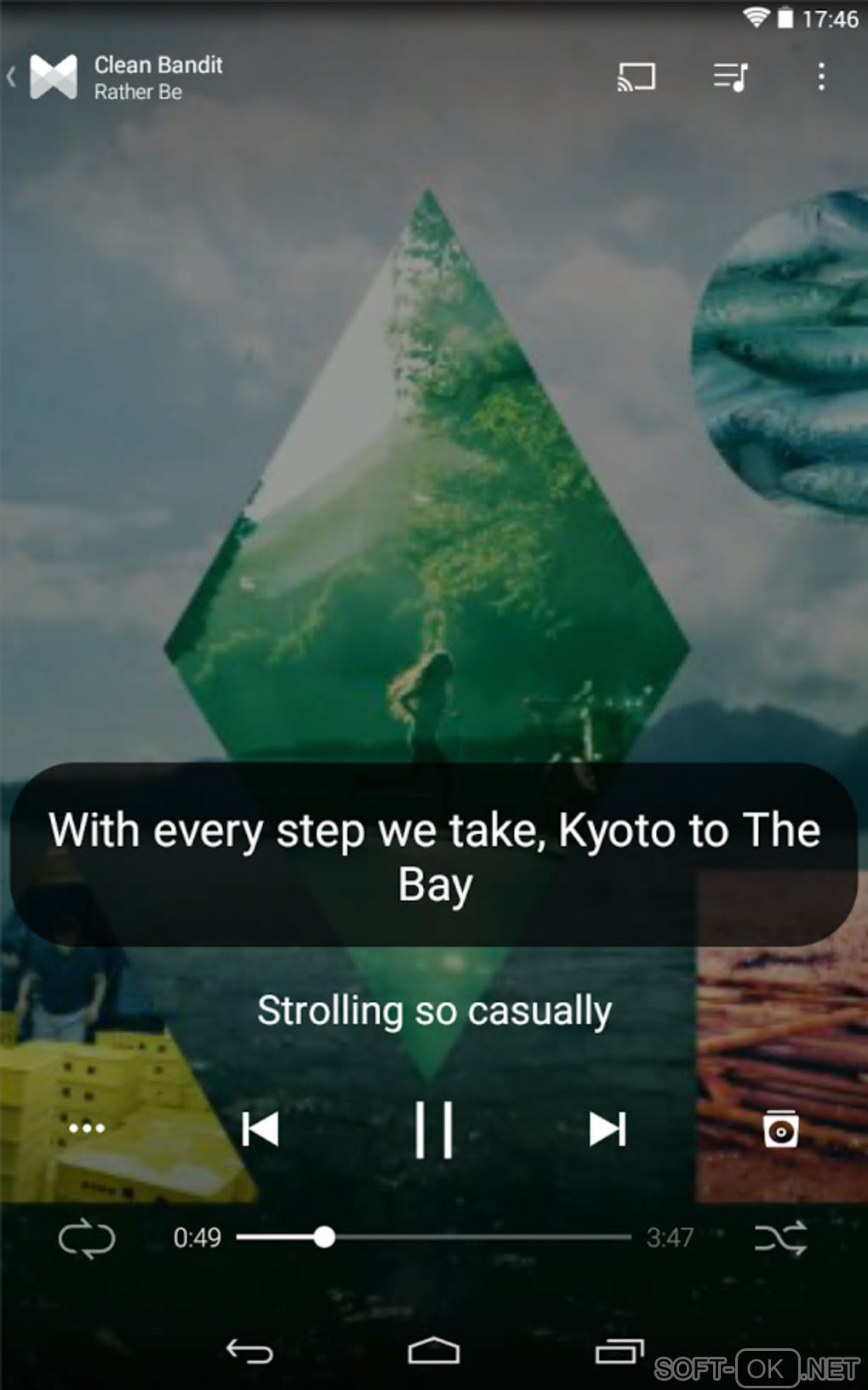
Task: Toggle shuffle playback
Action: 780,1238
